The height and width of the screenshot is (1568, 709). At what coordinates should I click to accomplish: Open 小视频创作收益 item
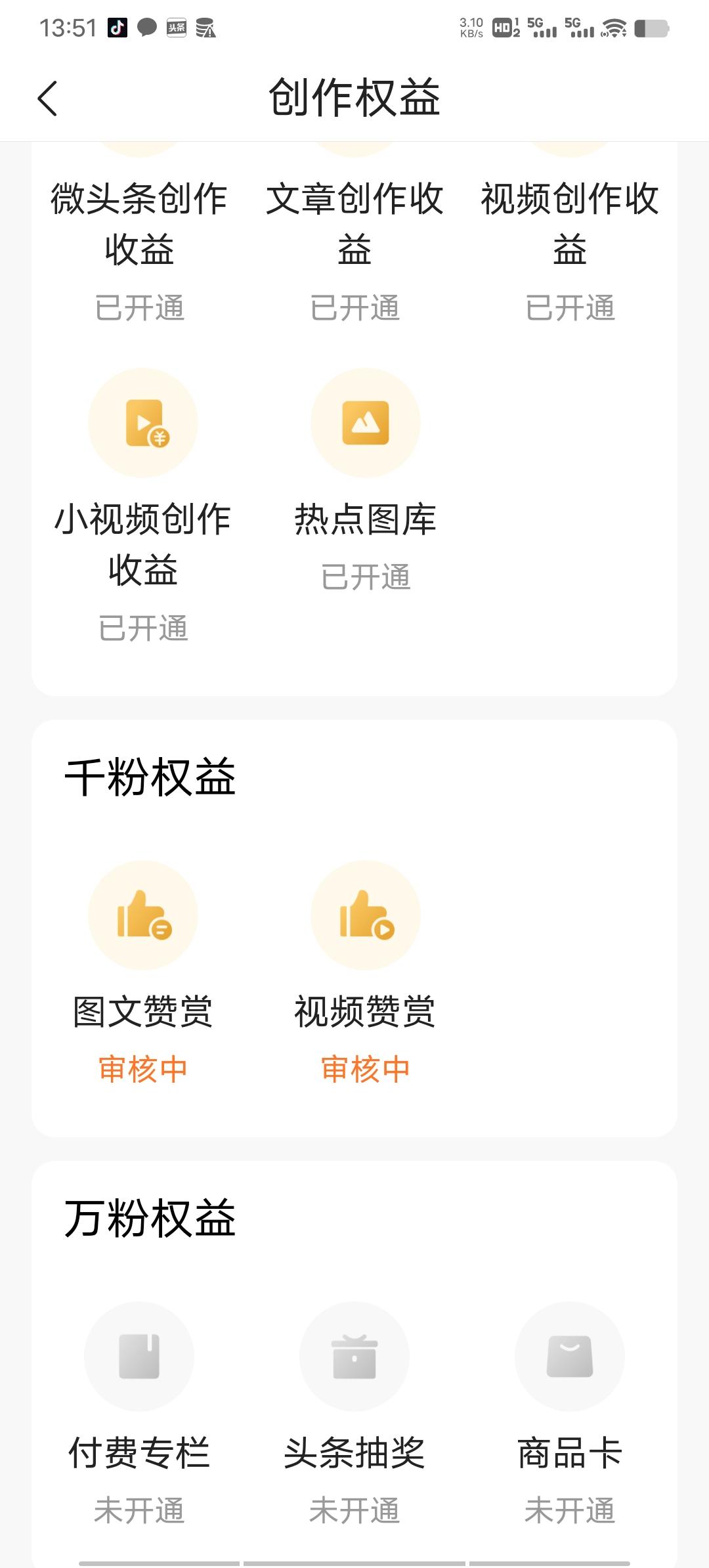(143, 506)
